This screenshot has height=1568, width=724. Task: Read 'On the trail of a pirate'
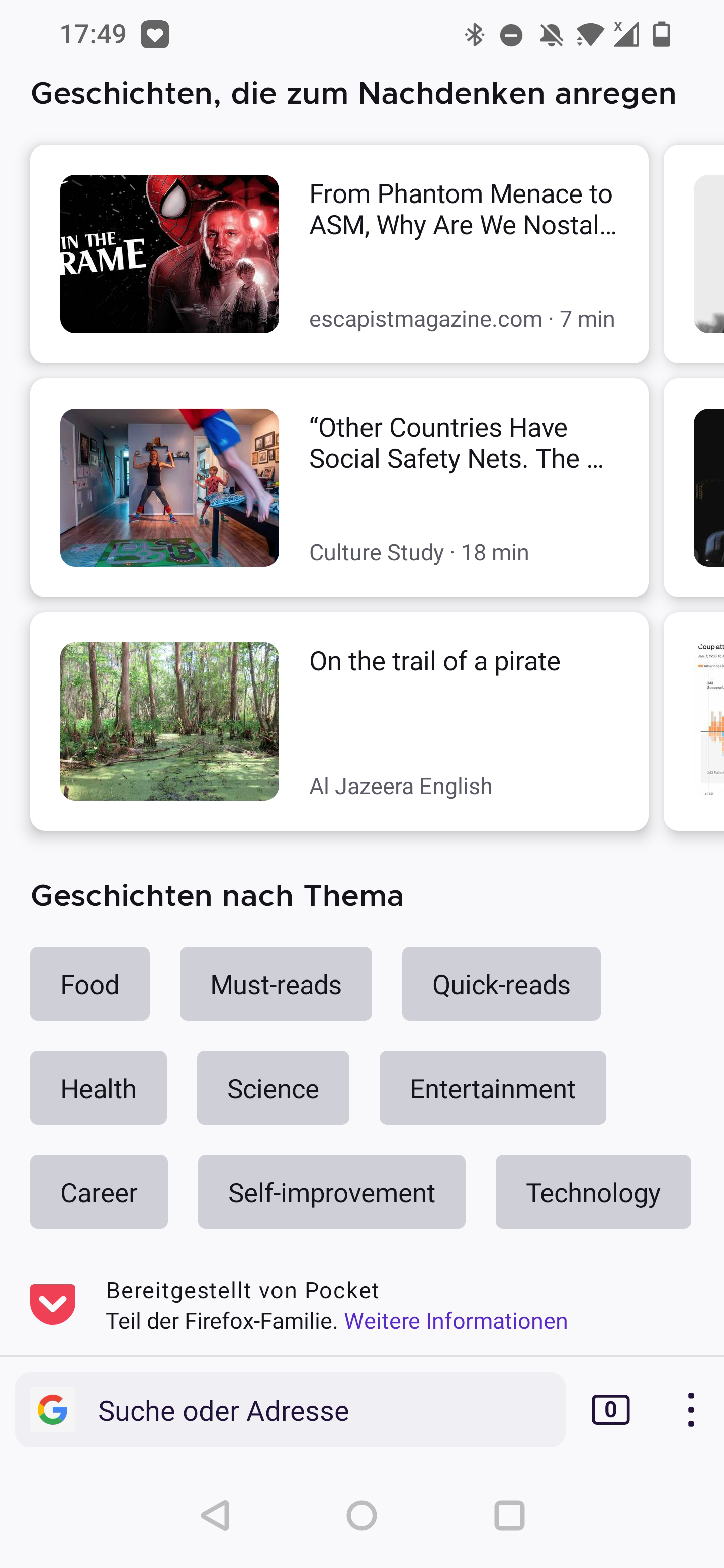[339, 721]
